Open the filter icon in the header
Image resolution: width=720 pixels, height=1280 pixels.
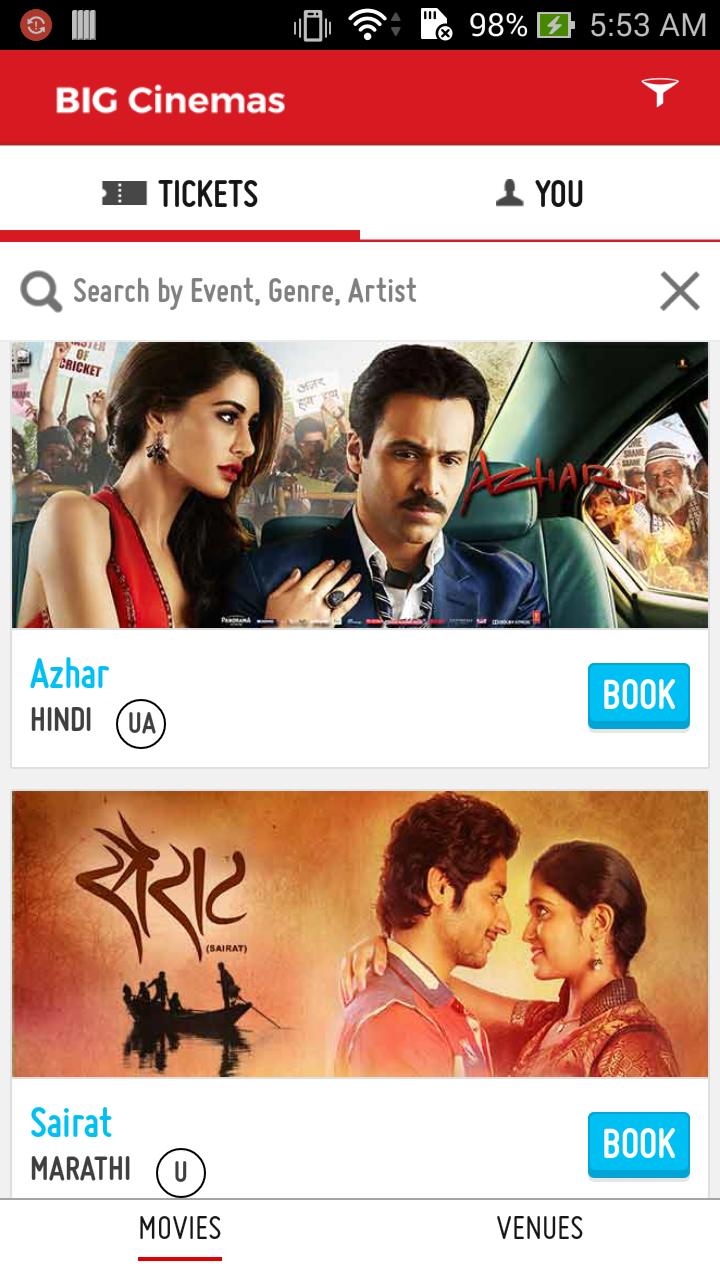[659, 93]
